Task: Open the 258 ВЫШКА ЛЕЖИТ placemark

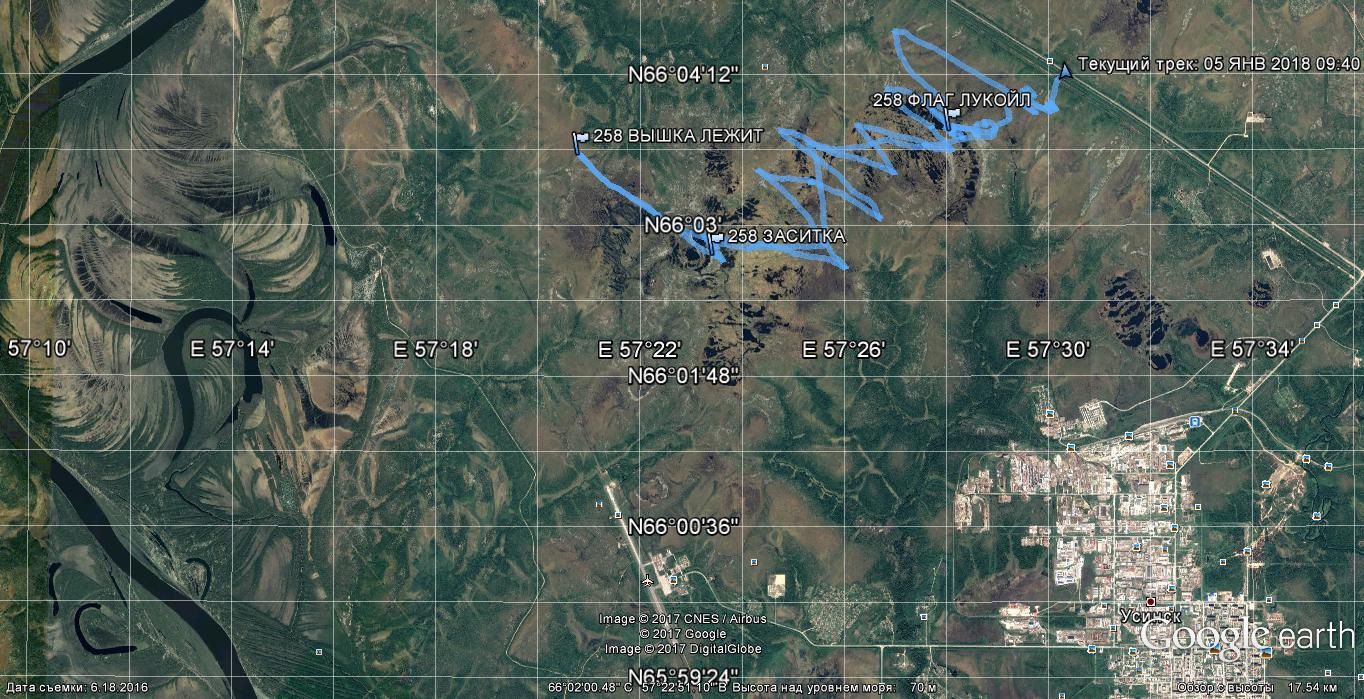Action: (580, 137)
